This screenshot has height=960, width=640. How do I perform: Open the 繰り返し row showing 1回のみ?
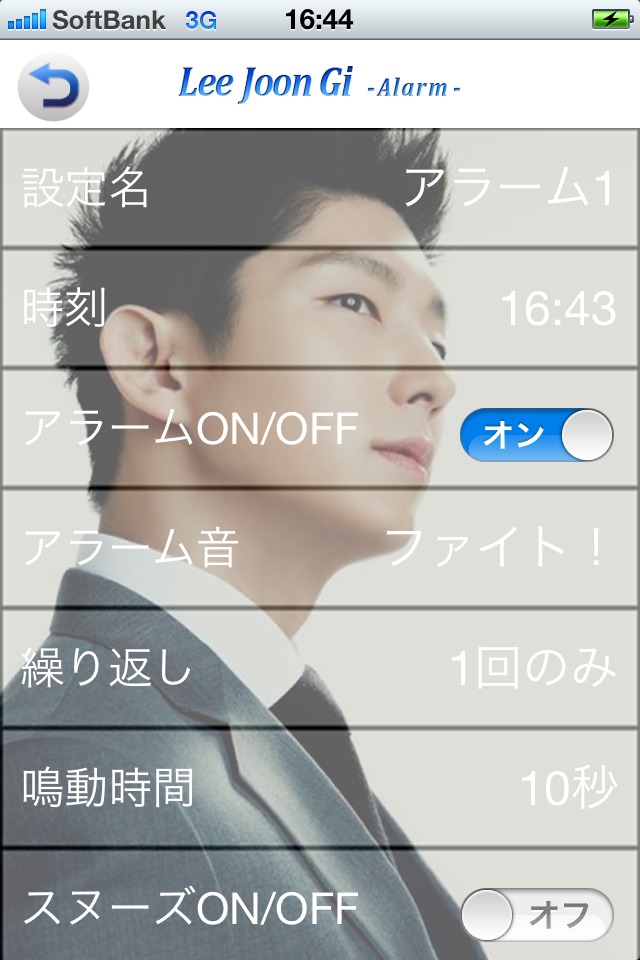pos(320,668)
